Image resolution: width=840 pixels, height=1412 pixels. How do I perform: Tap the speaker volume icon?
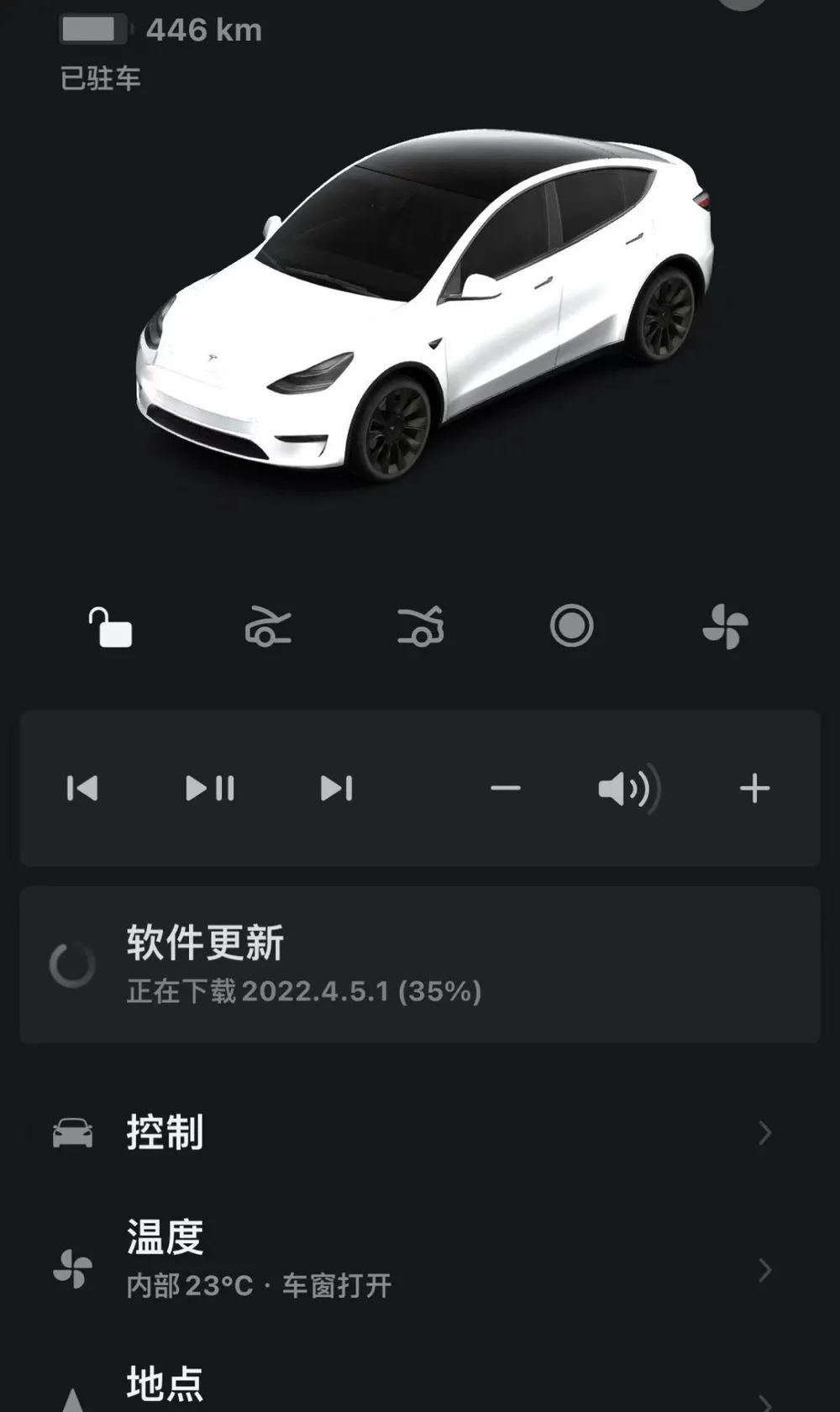click(628, 789)
